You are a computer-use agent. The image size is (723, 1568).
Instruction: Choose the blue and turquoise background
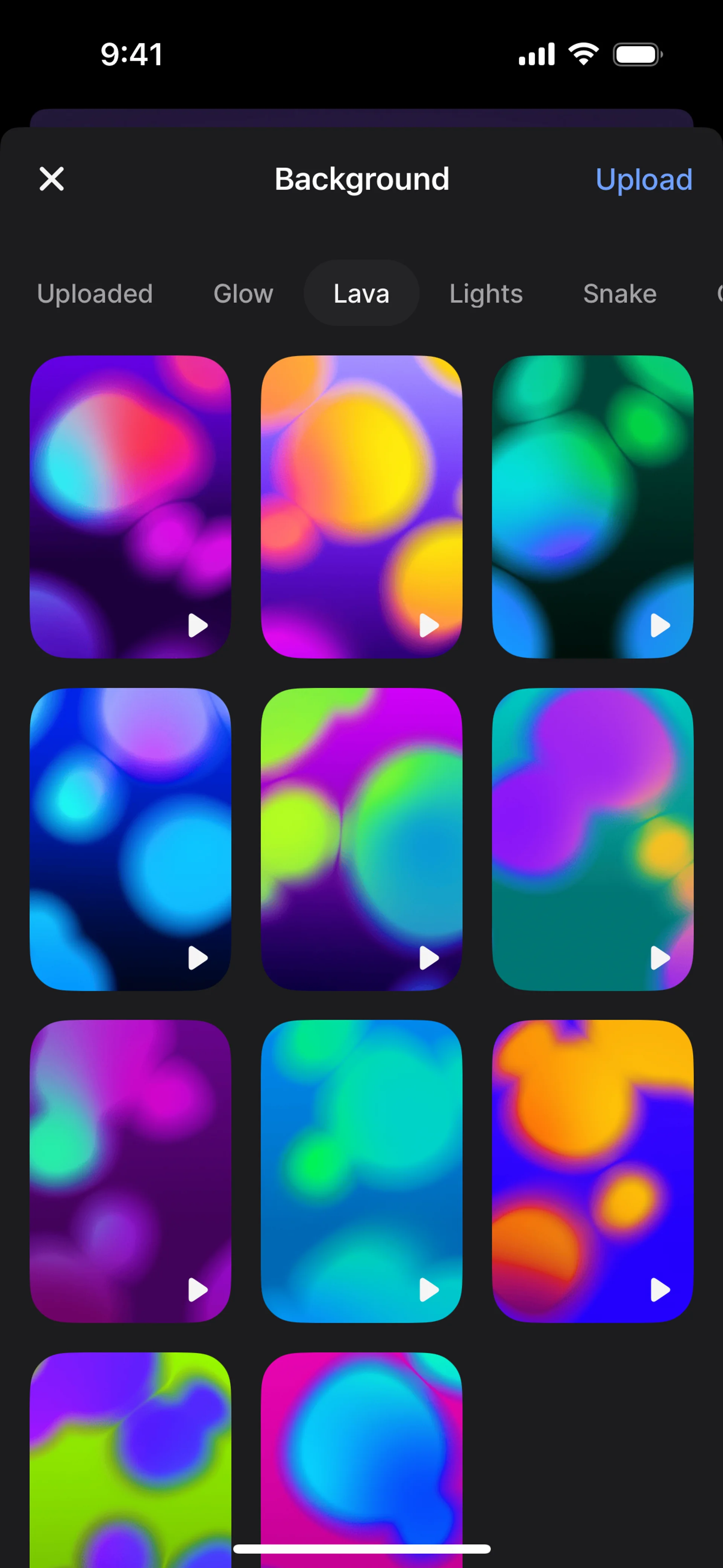pos(361,1171)
